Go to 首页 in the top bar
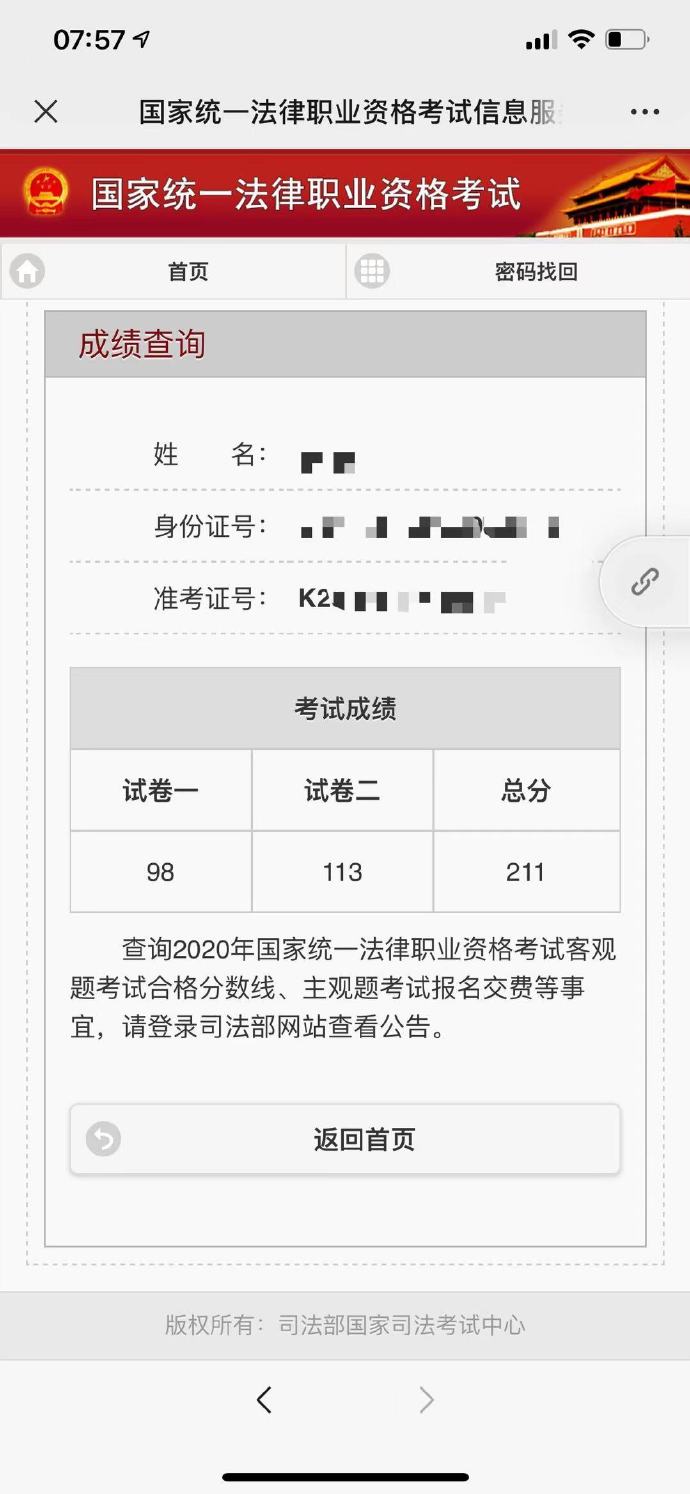The image size is (690, 1494). (187, 271)
